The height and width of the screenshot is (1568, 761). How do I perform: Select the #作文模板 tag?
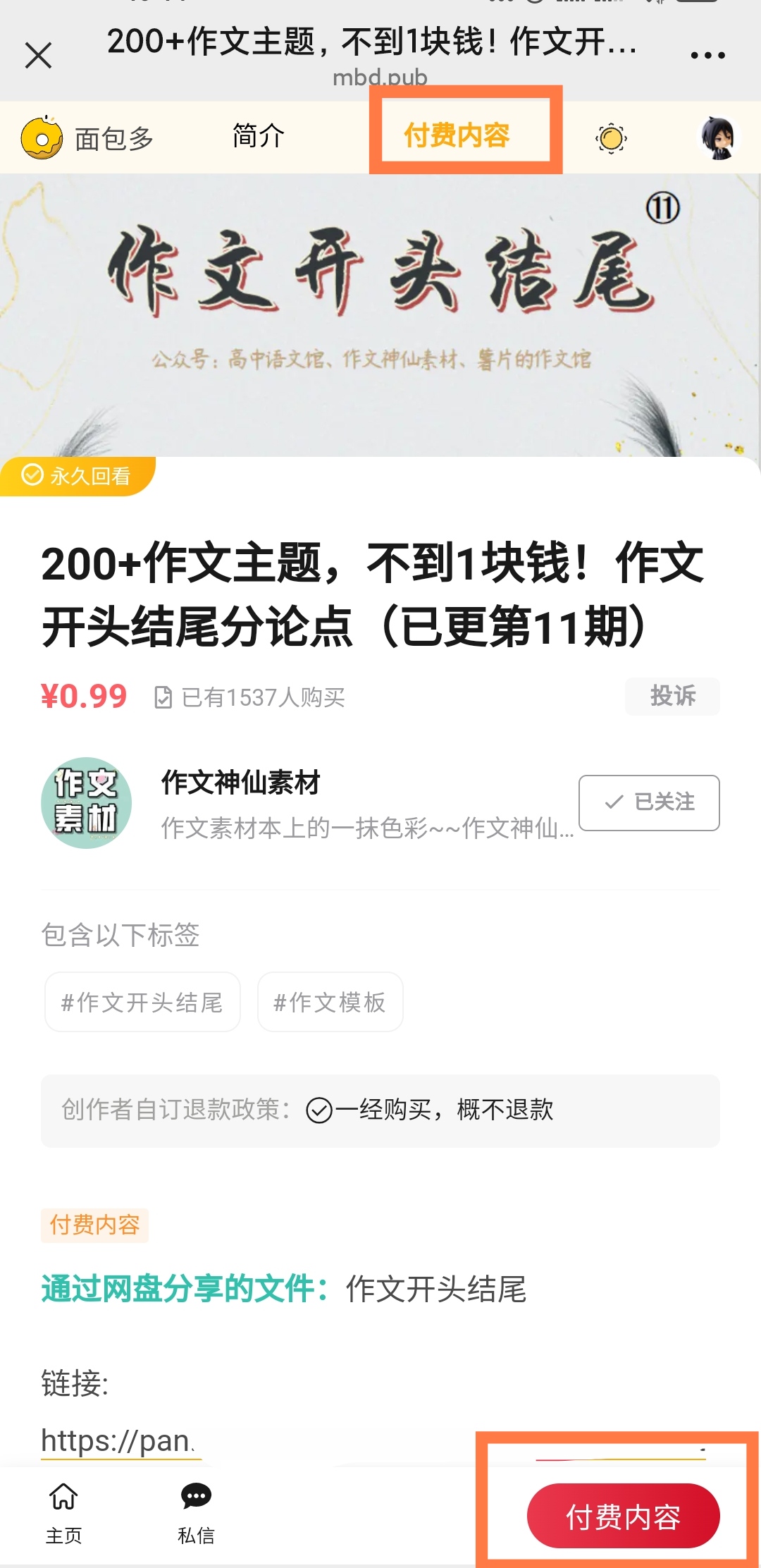coord(330,1002)
